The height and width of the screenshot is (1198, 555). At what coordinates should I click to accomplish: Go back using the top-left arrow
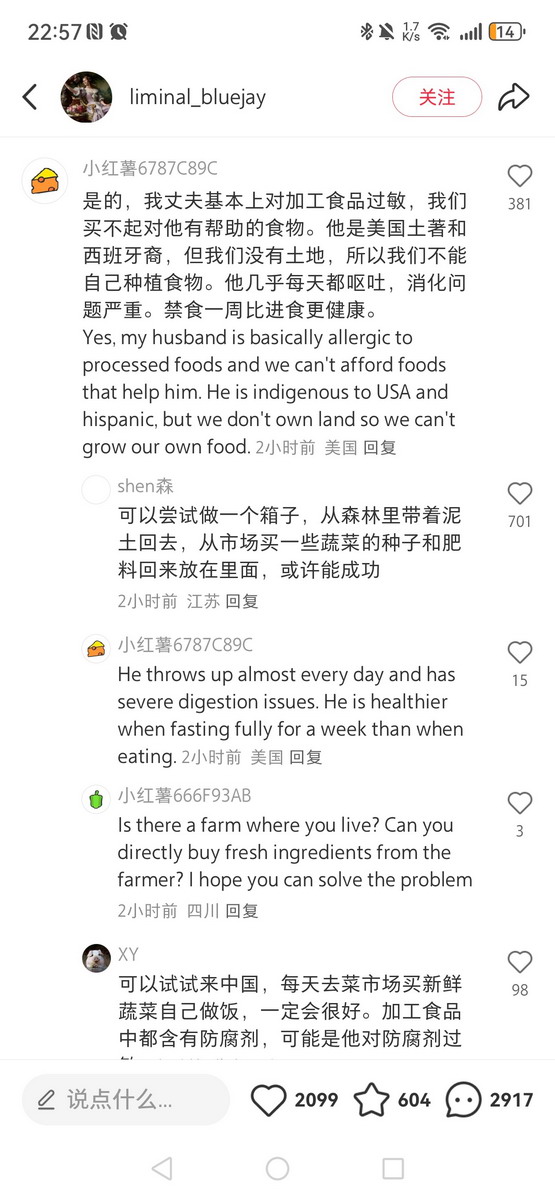coord(30,97)
